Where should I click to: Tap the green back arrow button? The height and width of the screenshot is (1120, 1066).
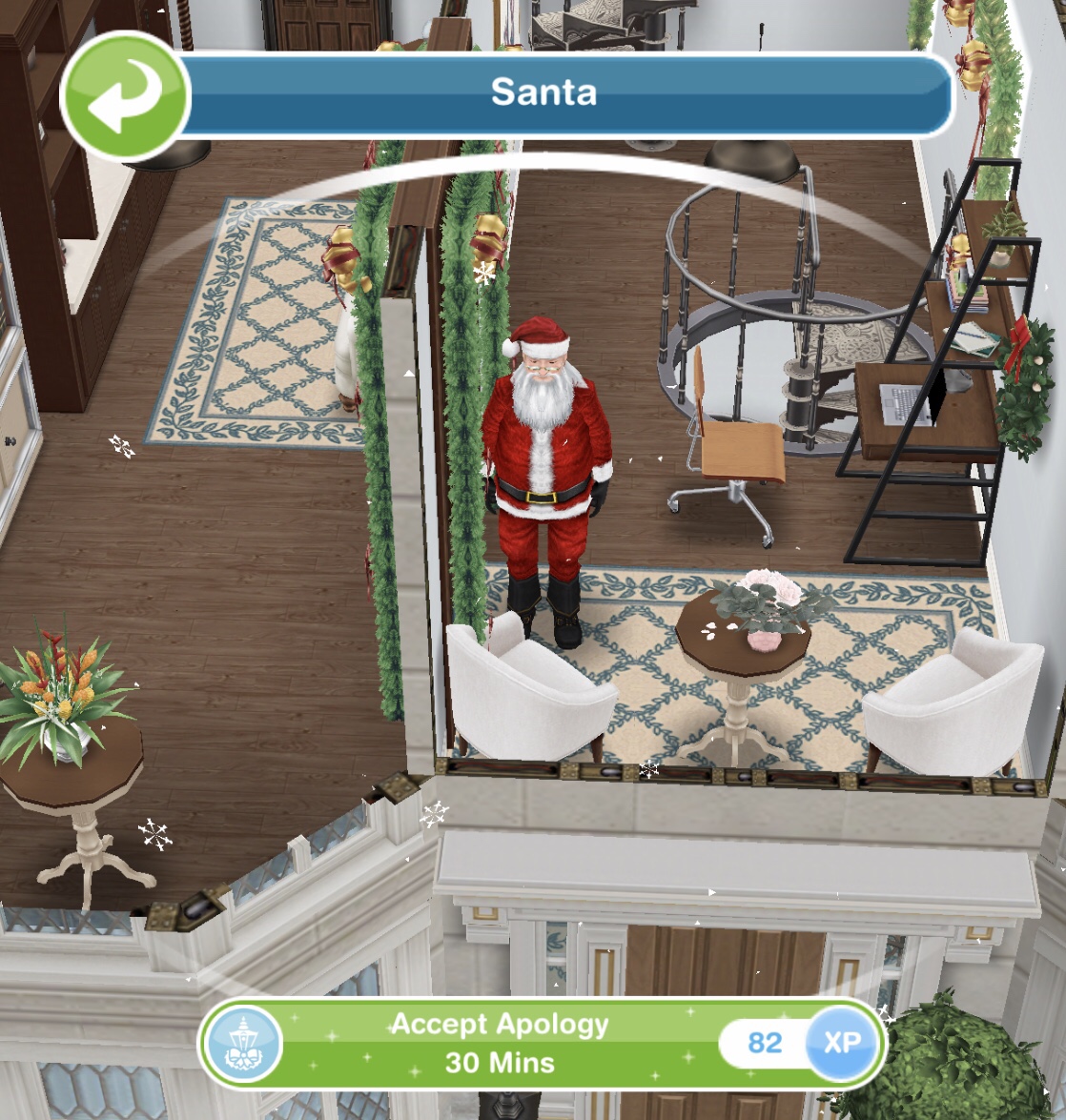(x=125, y=98)
